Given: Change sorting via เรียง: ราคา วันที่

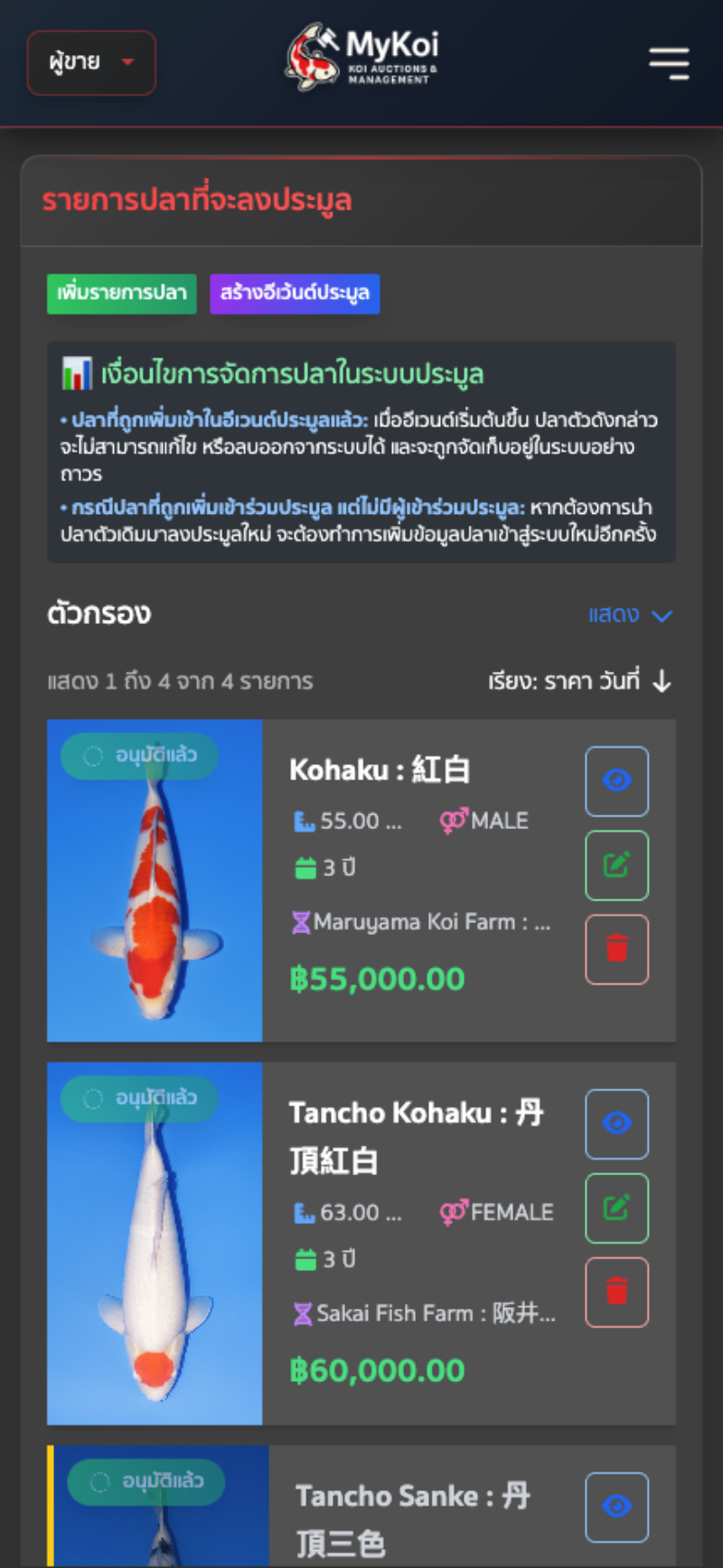Looking at the screenshot, I should click(579, 681).
